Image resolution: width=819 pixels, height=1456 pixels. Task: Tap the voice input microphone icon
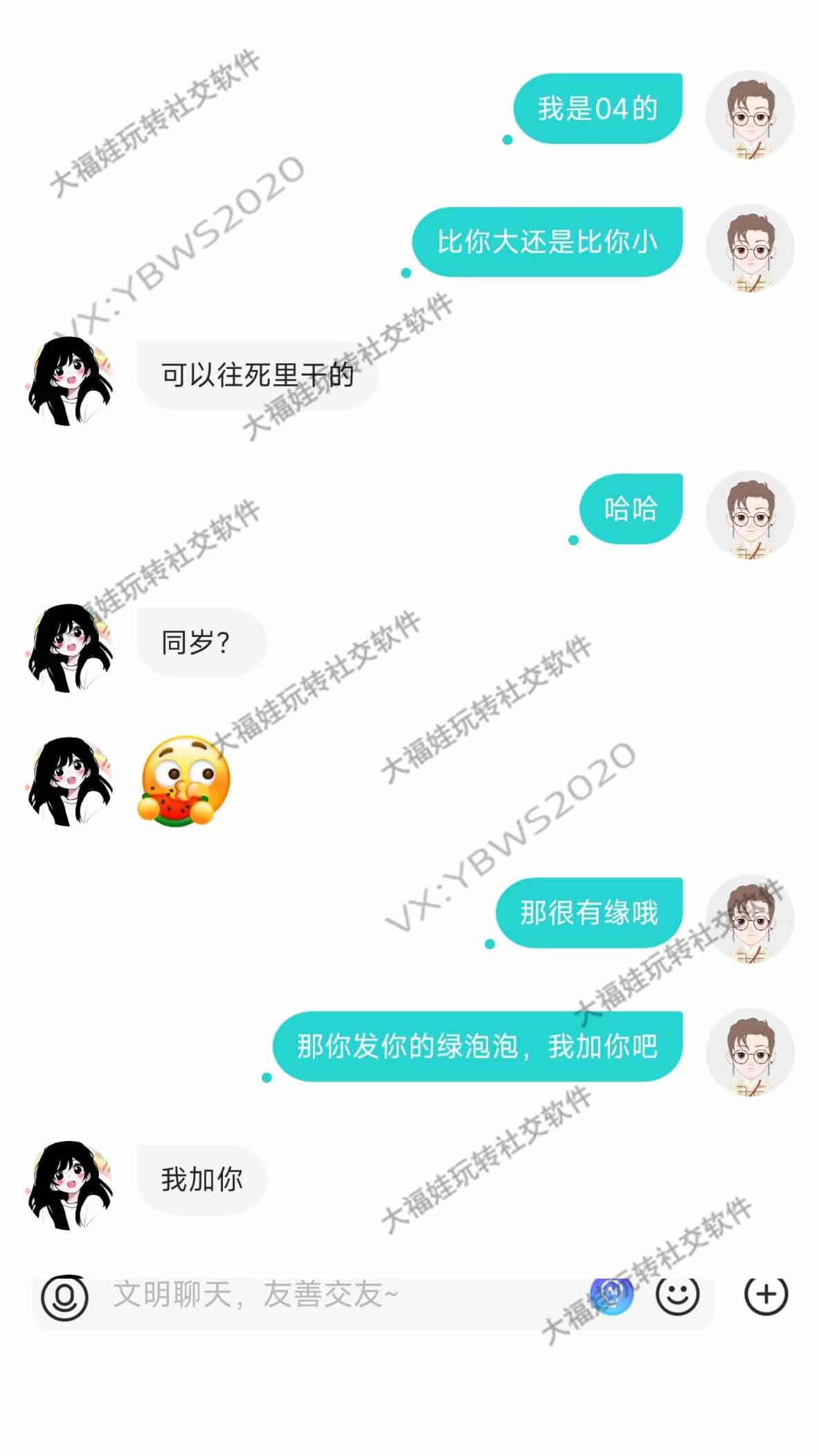pos(64,1295)
